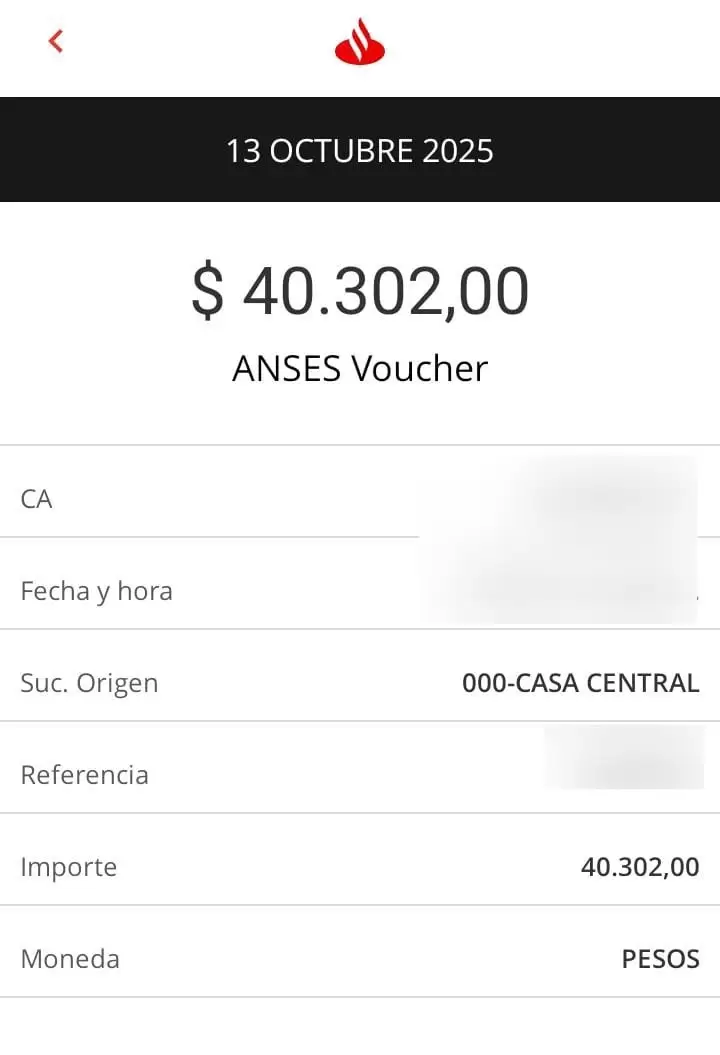
Task: Tap the Santander brand icon in the header
Action: (360, 44)
